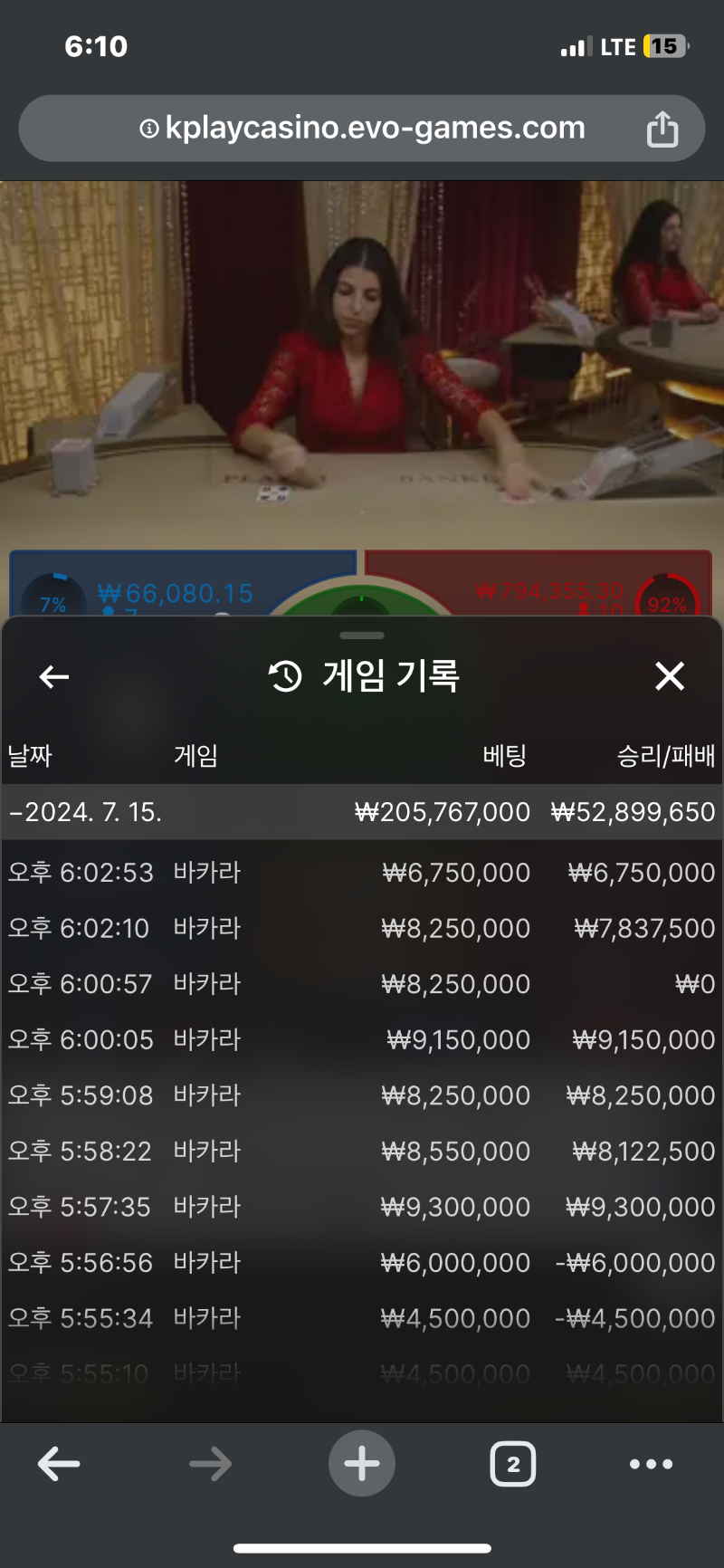This screenshot has height=1568, width=724.
Task: Open the browser tab switcher
Action: click(513, 1464)
